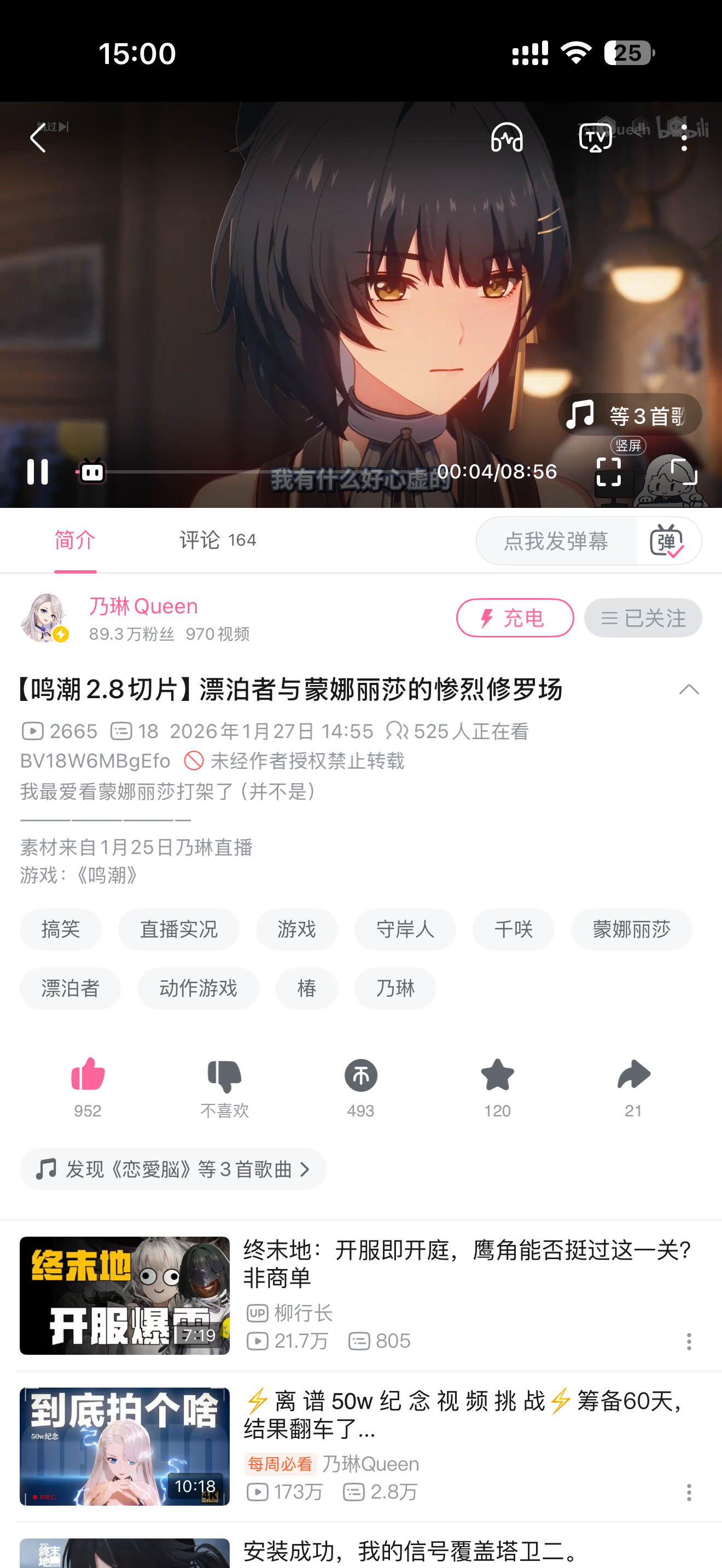Mark the video as 不喜欢
722x1568 pixels.
tap(224, 1086)
